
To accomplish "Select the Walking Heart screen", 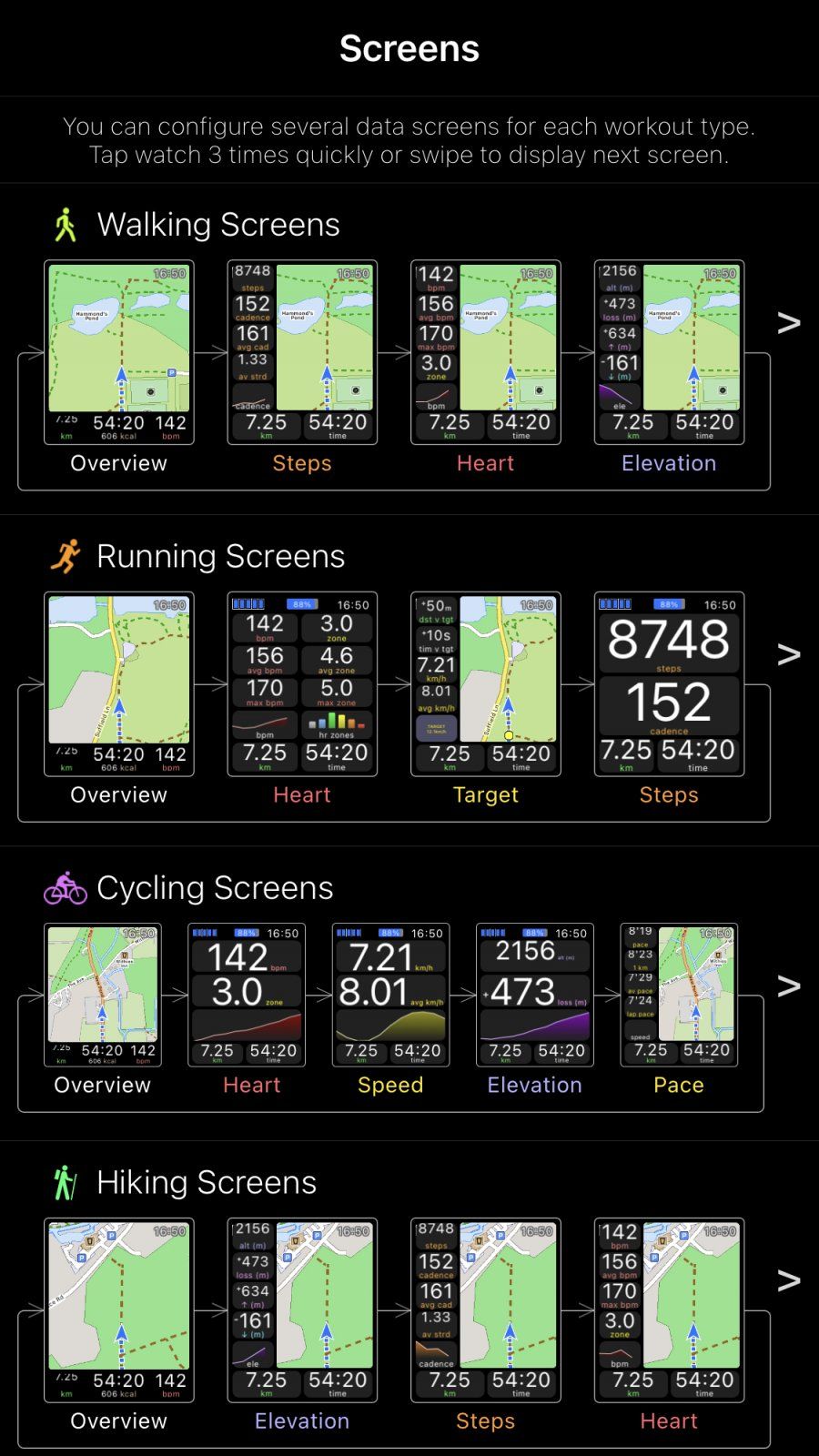I will click(485, 353).
